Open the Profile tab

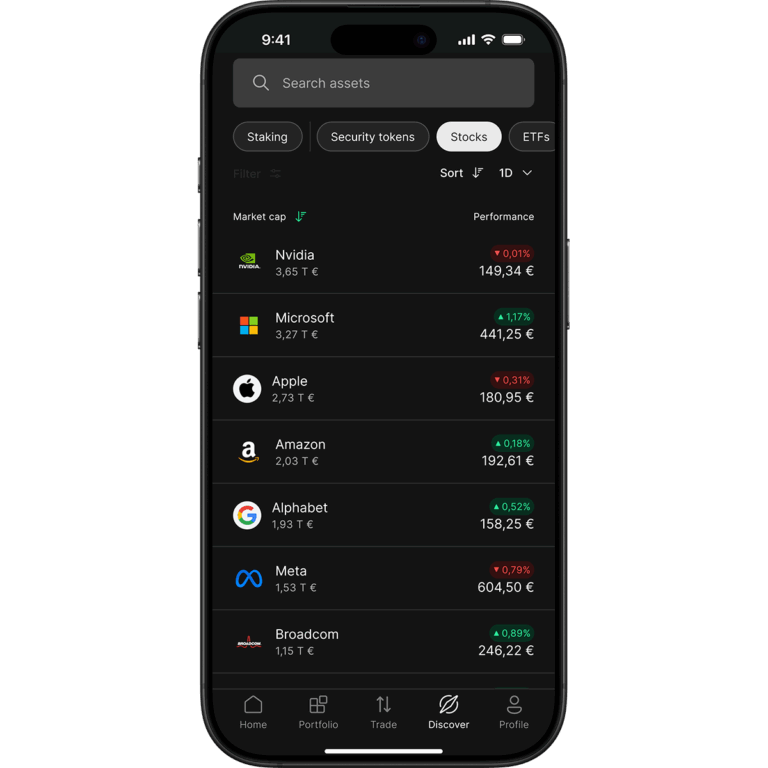(513, 712)
